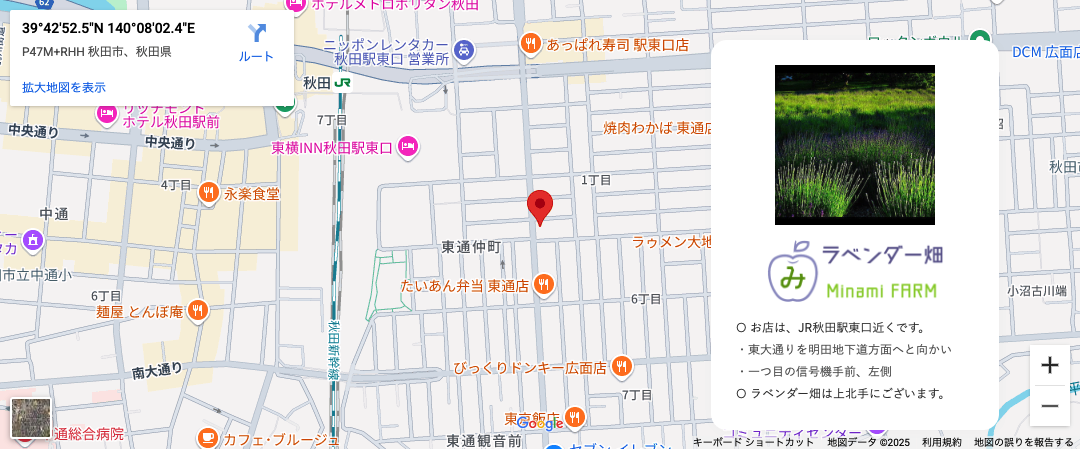Select 麺屋 とんぼ庵 marker
This screenshot has width=1080, height=449.
(197, 311)
